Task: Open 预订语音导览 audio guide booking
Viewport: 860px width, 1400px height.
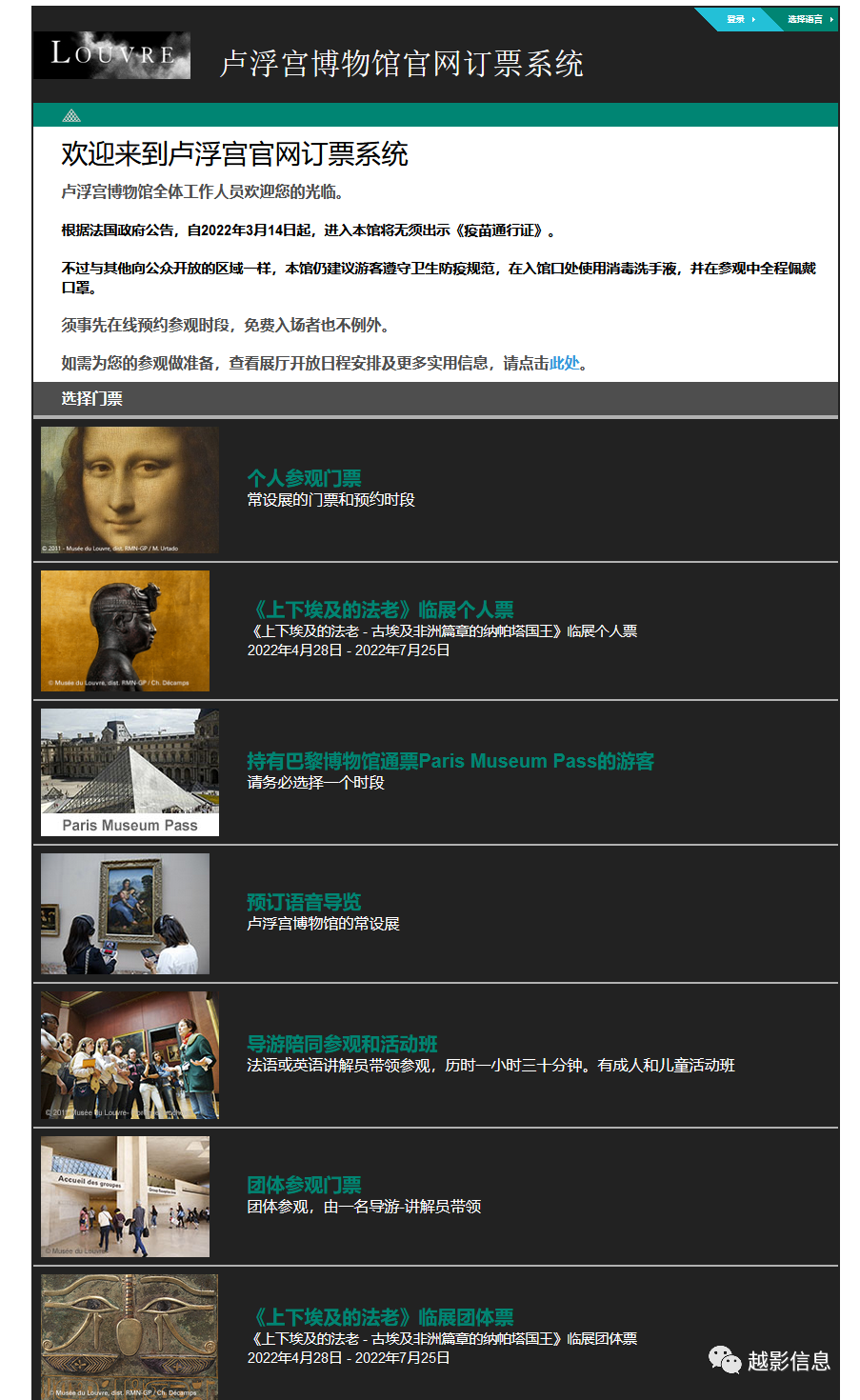Action: pyautogui.click(x=304, y=902)
